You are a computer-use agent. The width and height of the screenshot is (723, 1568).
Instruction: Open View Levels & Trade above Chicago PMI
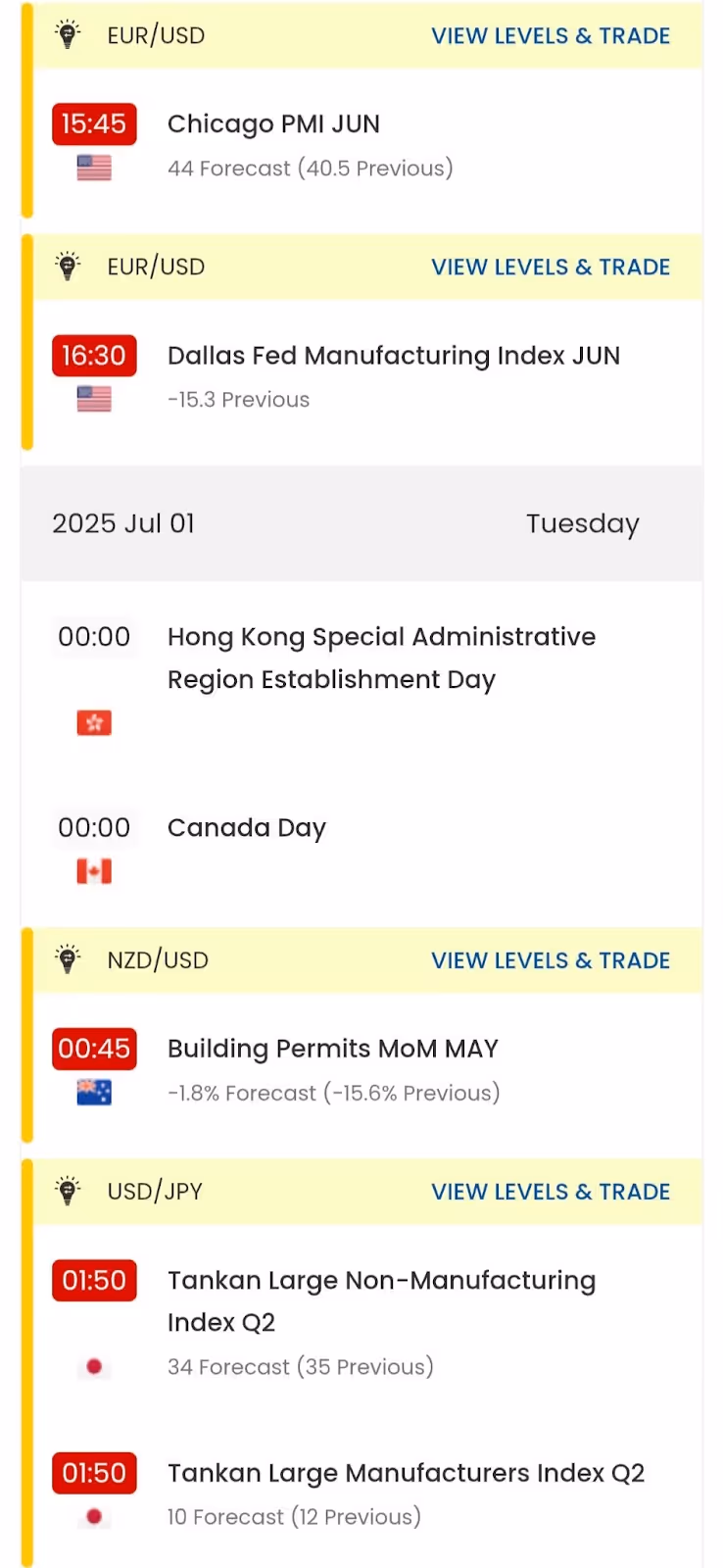551,36
